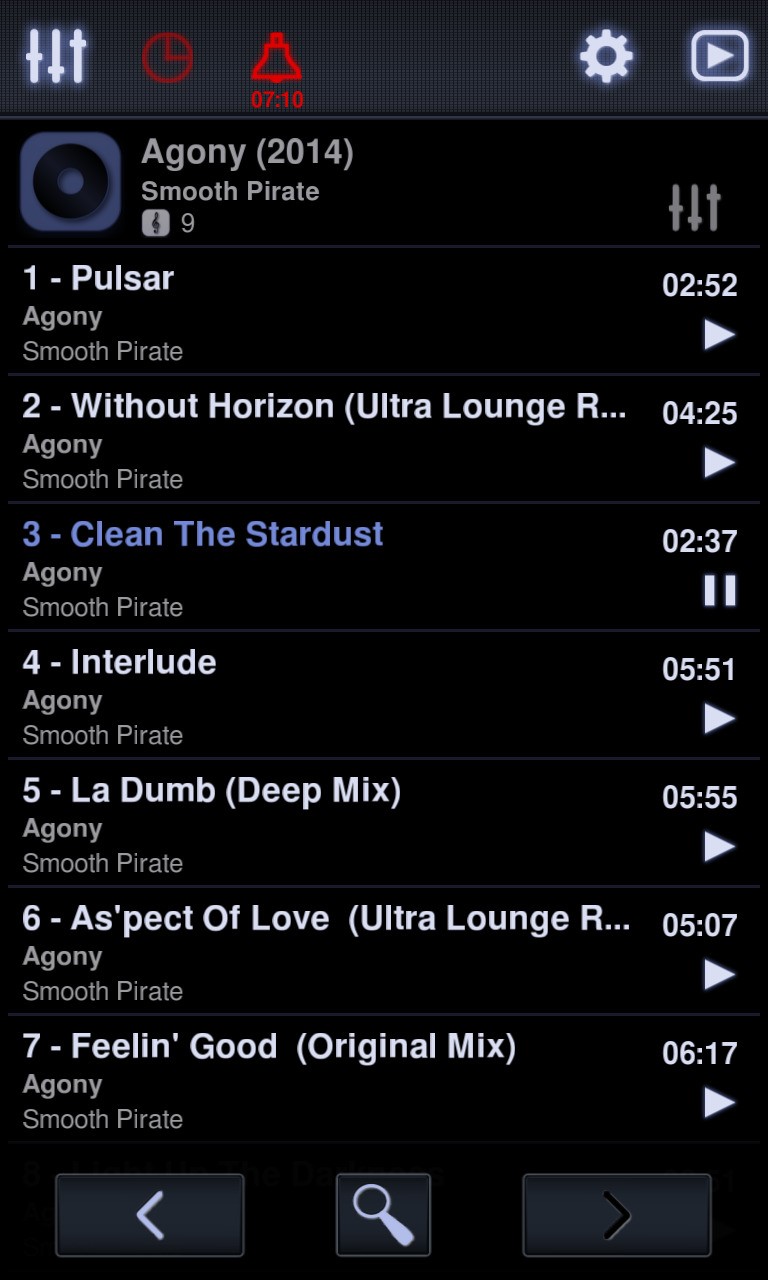Image resolution: width=768 pixels, height=1280 pixels.
Task: Play La Dumb (Deep Mix)
Action: click(x=719, y=846)
